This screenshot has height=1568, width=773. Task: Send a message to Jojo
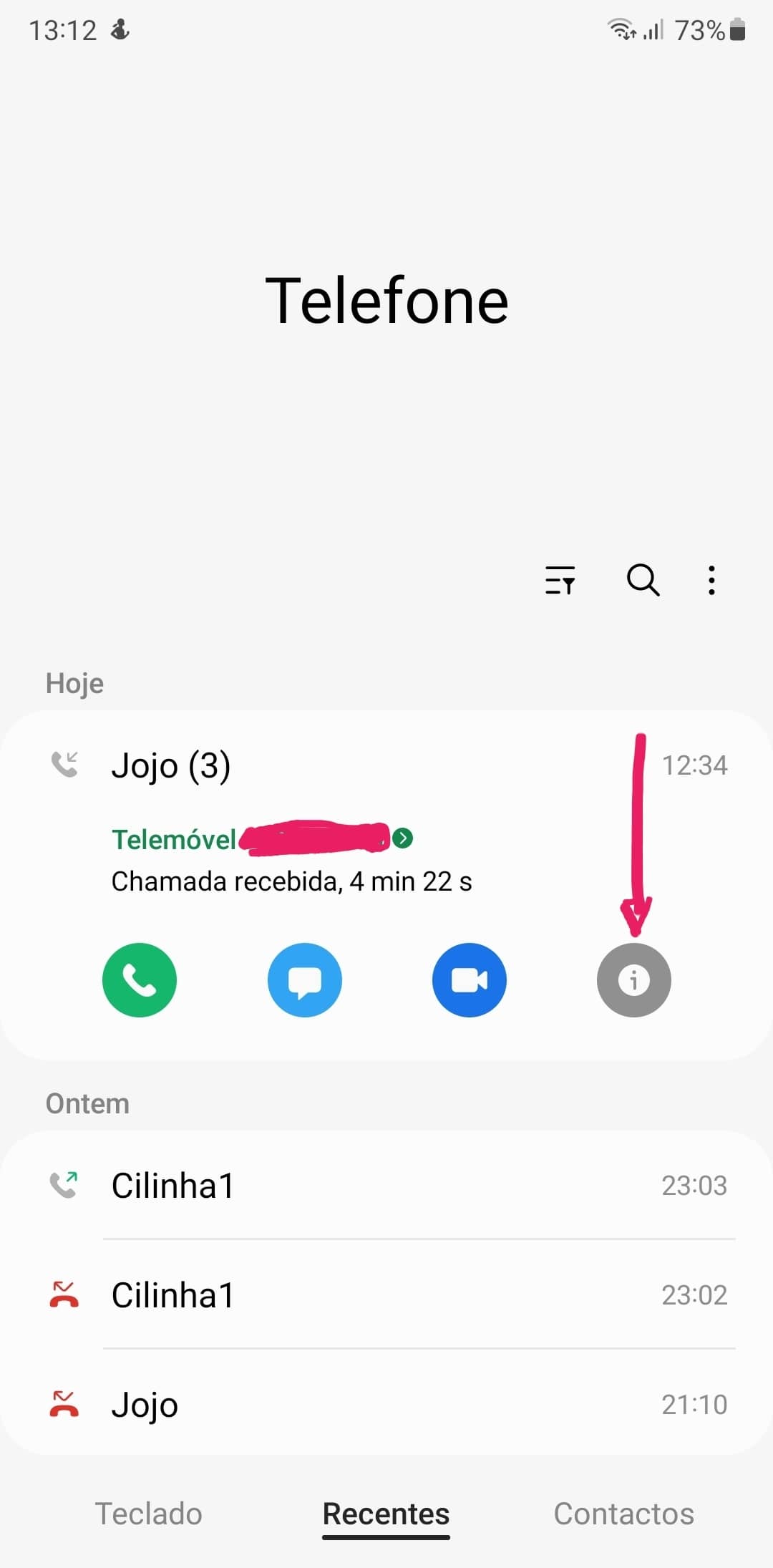(x=305, y=979)
